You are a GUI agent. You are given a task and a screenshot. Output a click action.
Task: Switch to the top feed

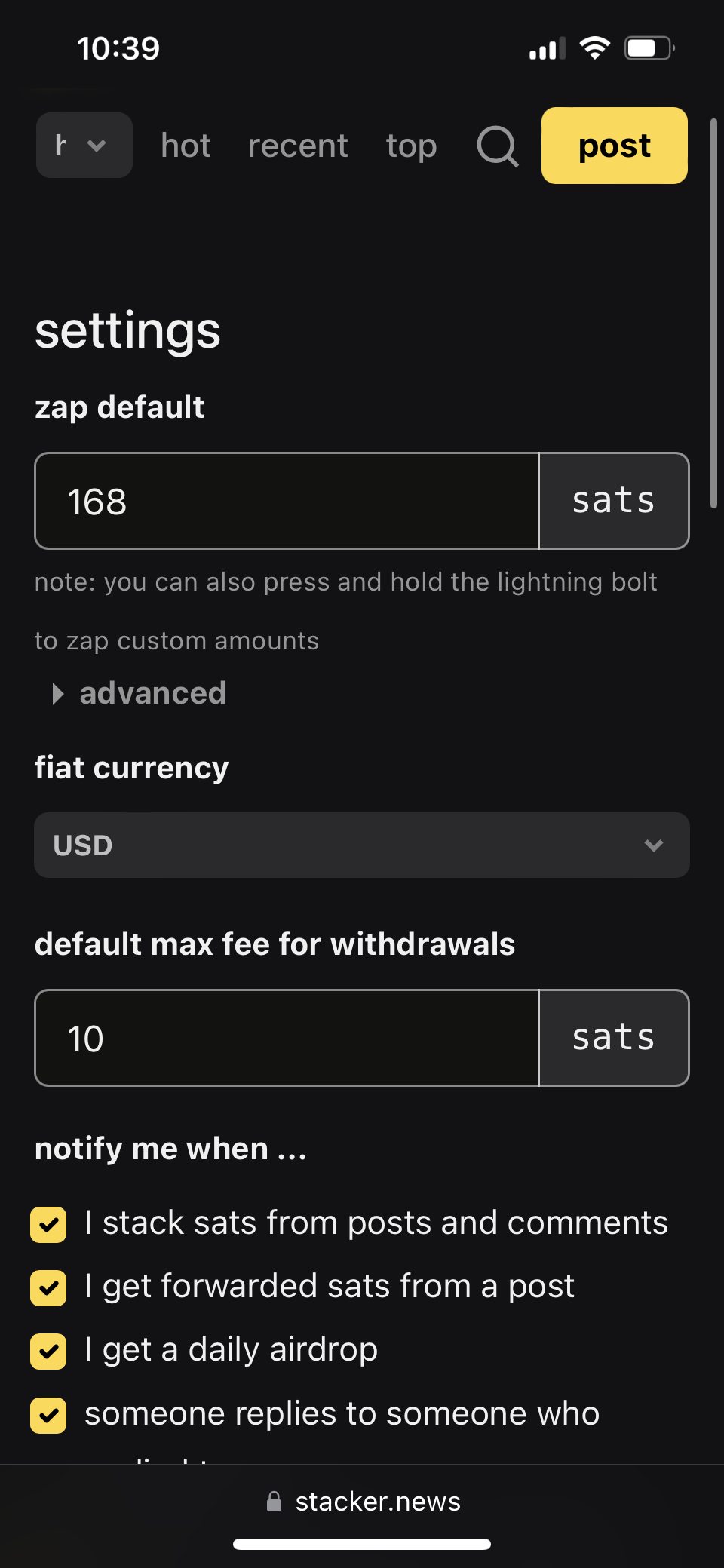411,146
